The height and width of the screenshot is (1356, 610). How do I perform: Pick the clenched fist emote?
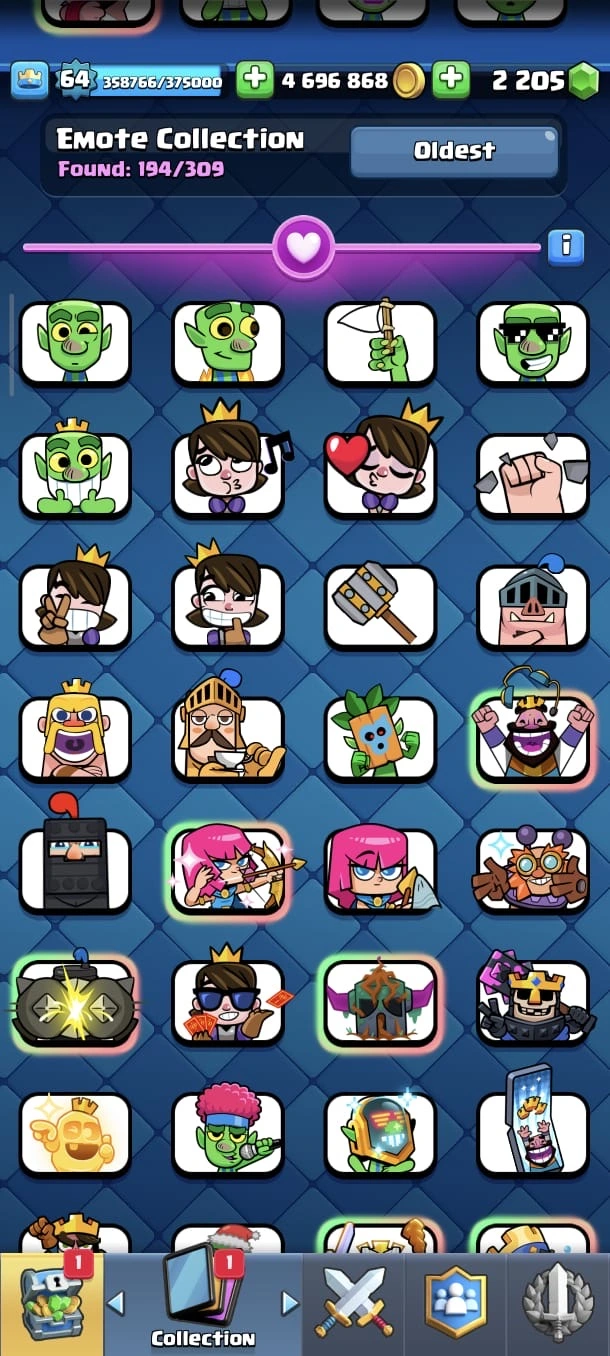pyautogui.click(x=533, y=475)
